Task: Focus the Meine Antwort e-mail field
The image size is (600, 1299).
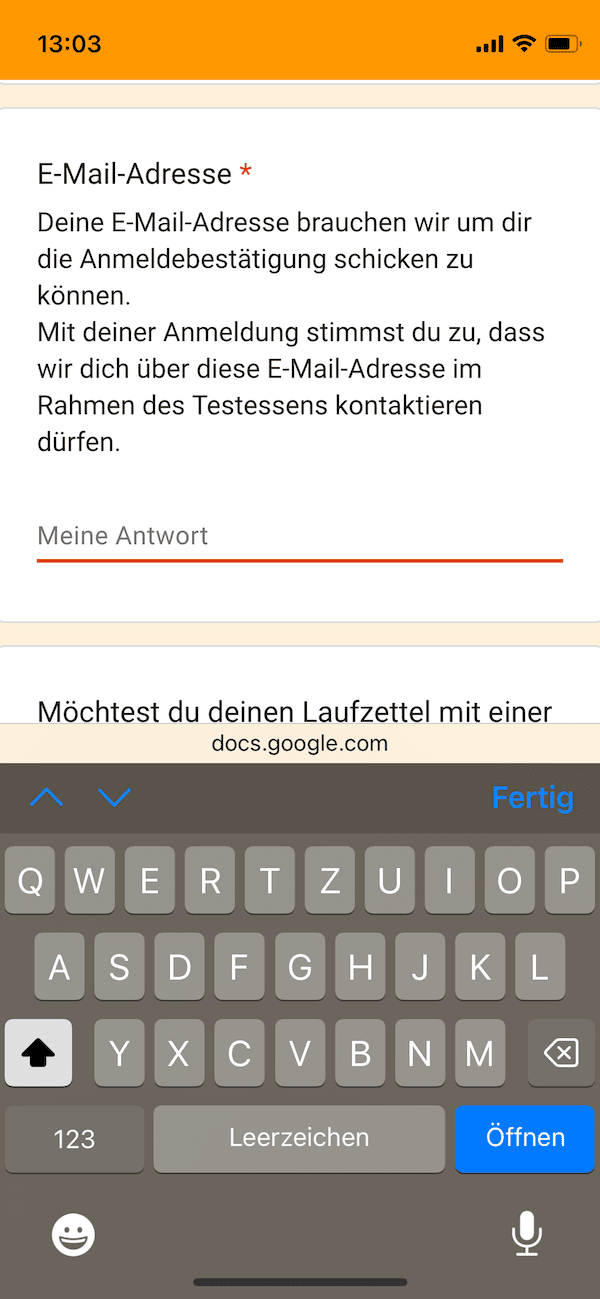Action: pyautogui.click(x=299, y=536)
